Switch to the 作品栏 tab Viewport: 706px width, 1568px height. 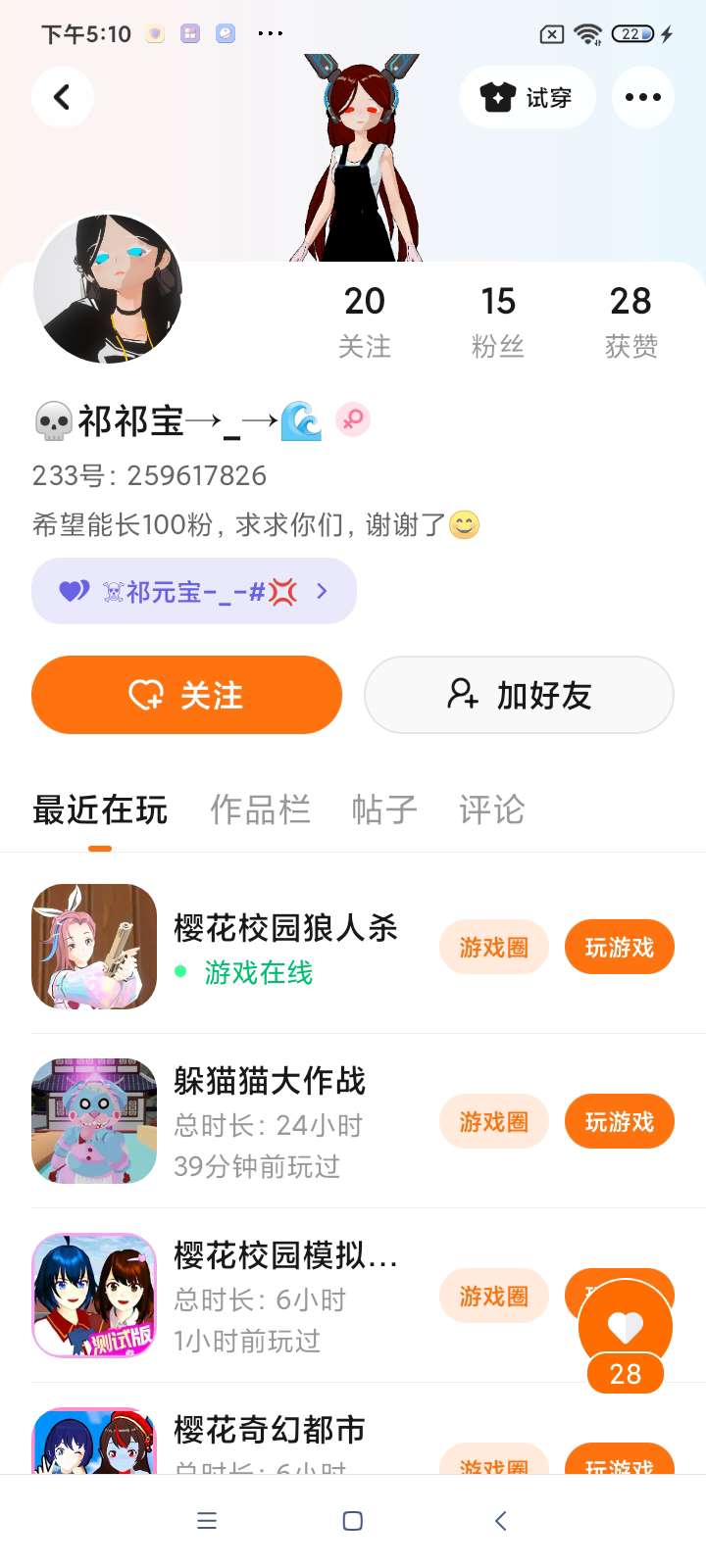tap(260, 810)
